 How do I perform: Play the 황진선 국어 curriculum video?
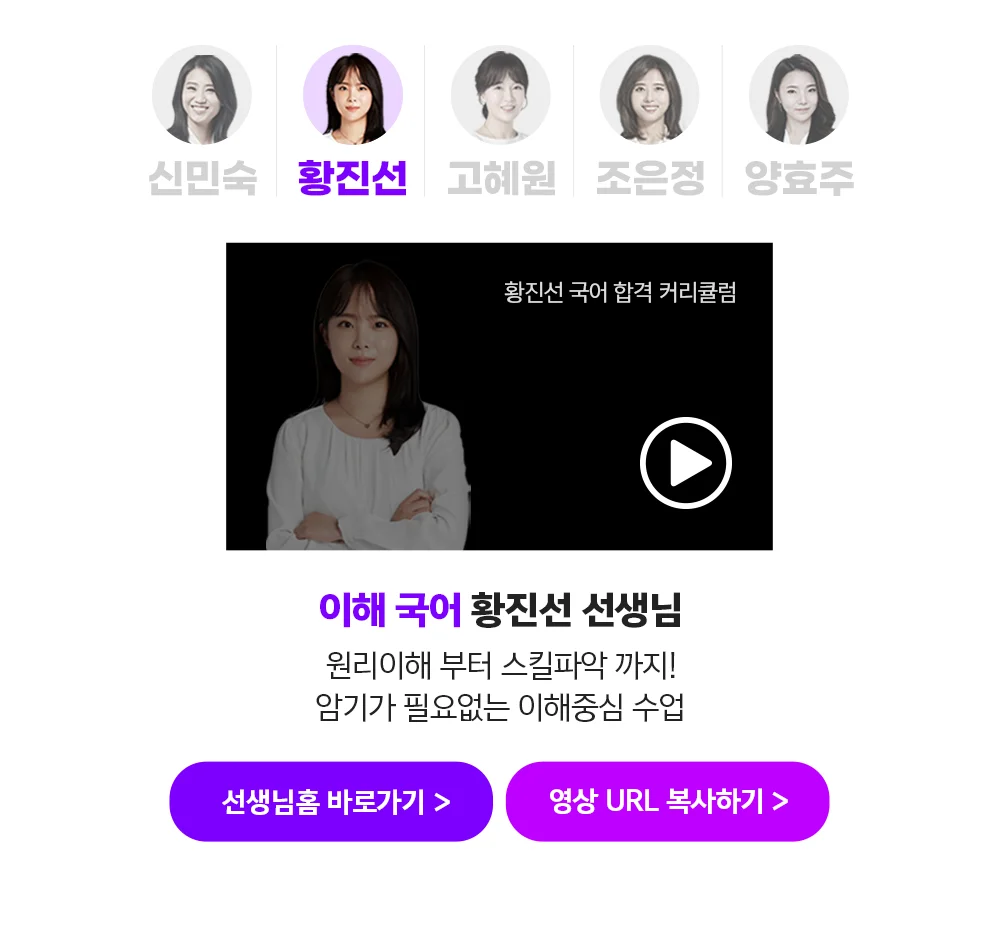(x=686, y=463)
